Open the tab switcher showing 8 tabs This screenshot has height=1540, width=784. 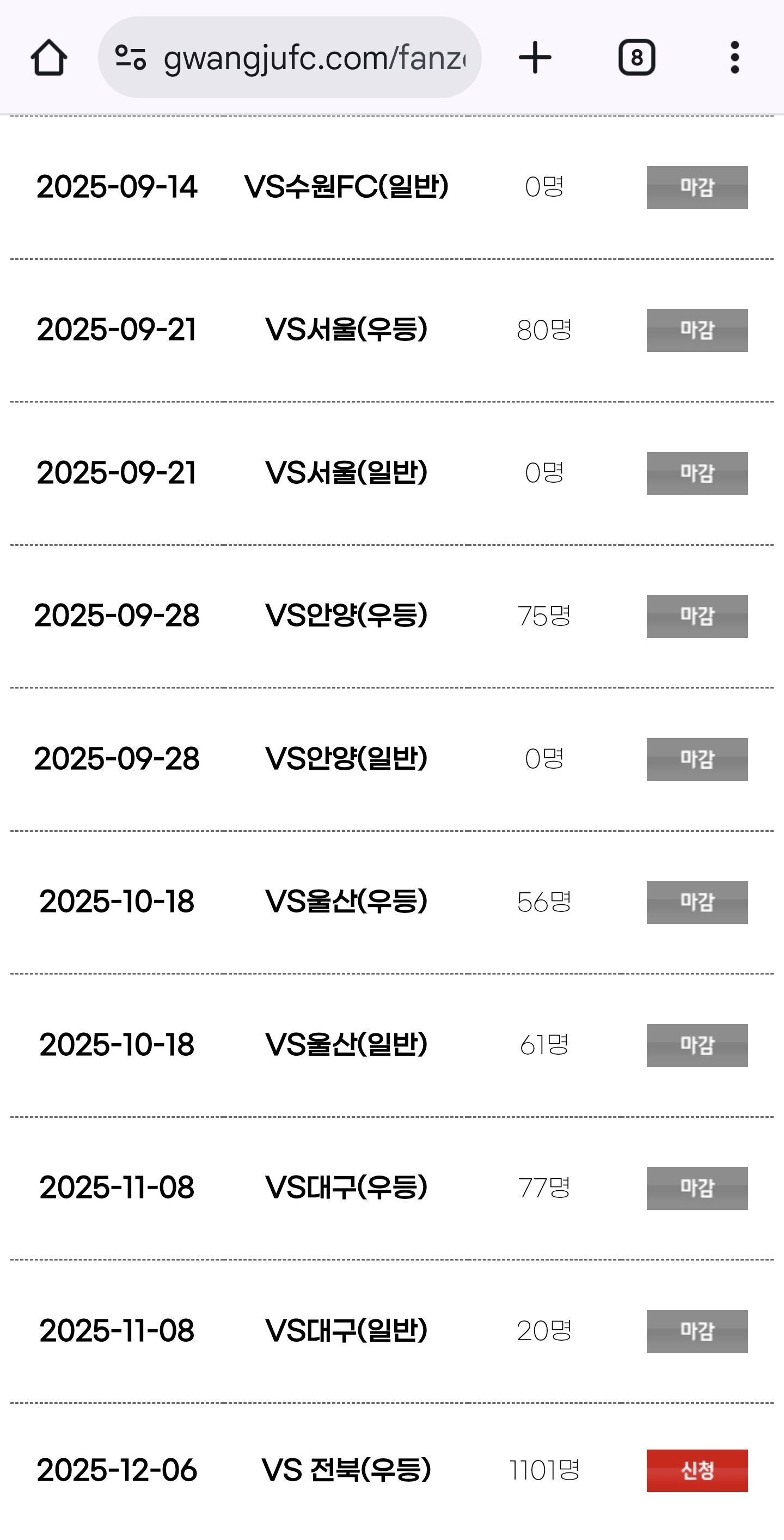click(x=636, y=58)
